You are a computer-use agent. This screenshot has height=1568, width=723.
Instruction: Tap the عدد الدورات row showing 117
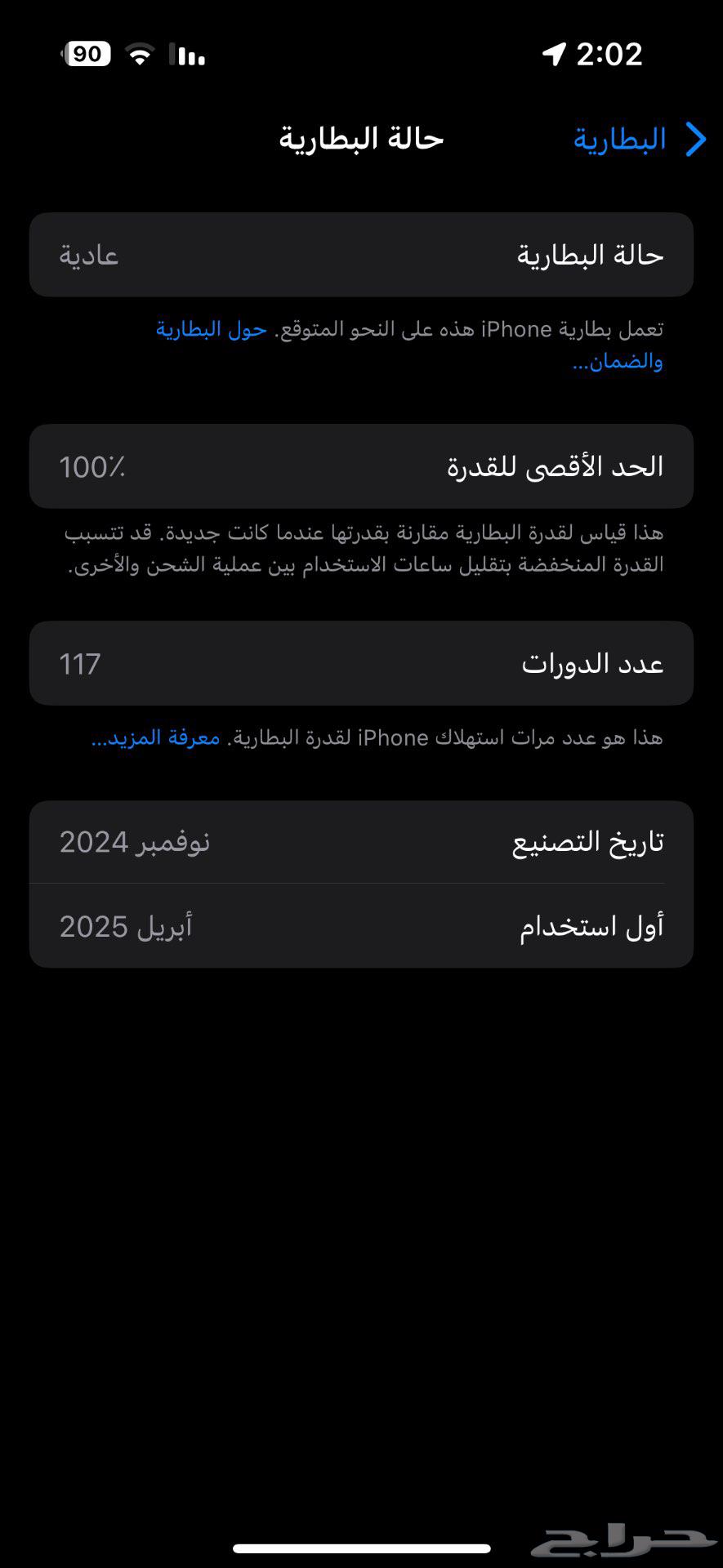coord(361,663)
